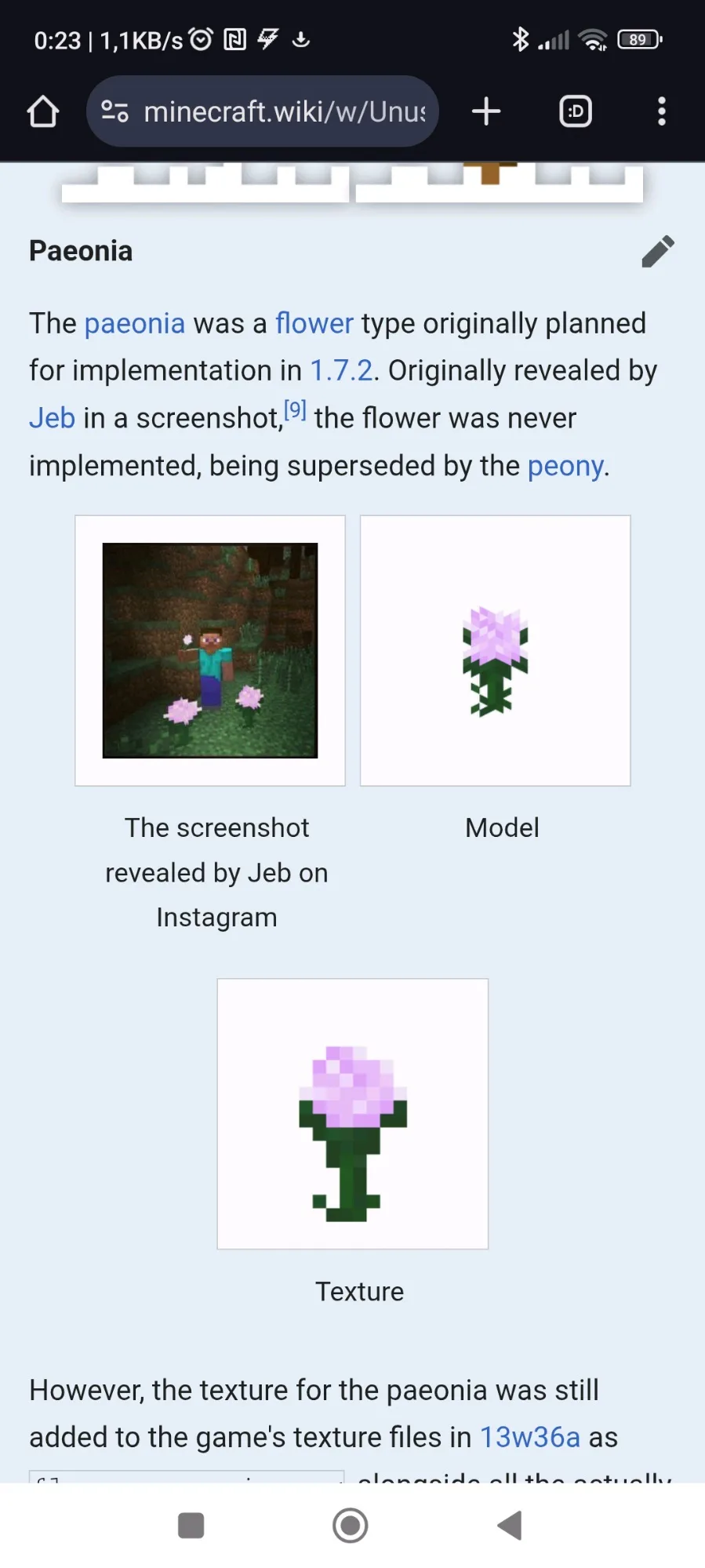This screenshot has height=1568, width=705.
Task: View Jeb's Instagram screenshot image
Action: (x=210, y=650)
